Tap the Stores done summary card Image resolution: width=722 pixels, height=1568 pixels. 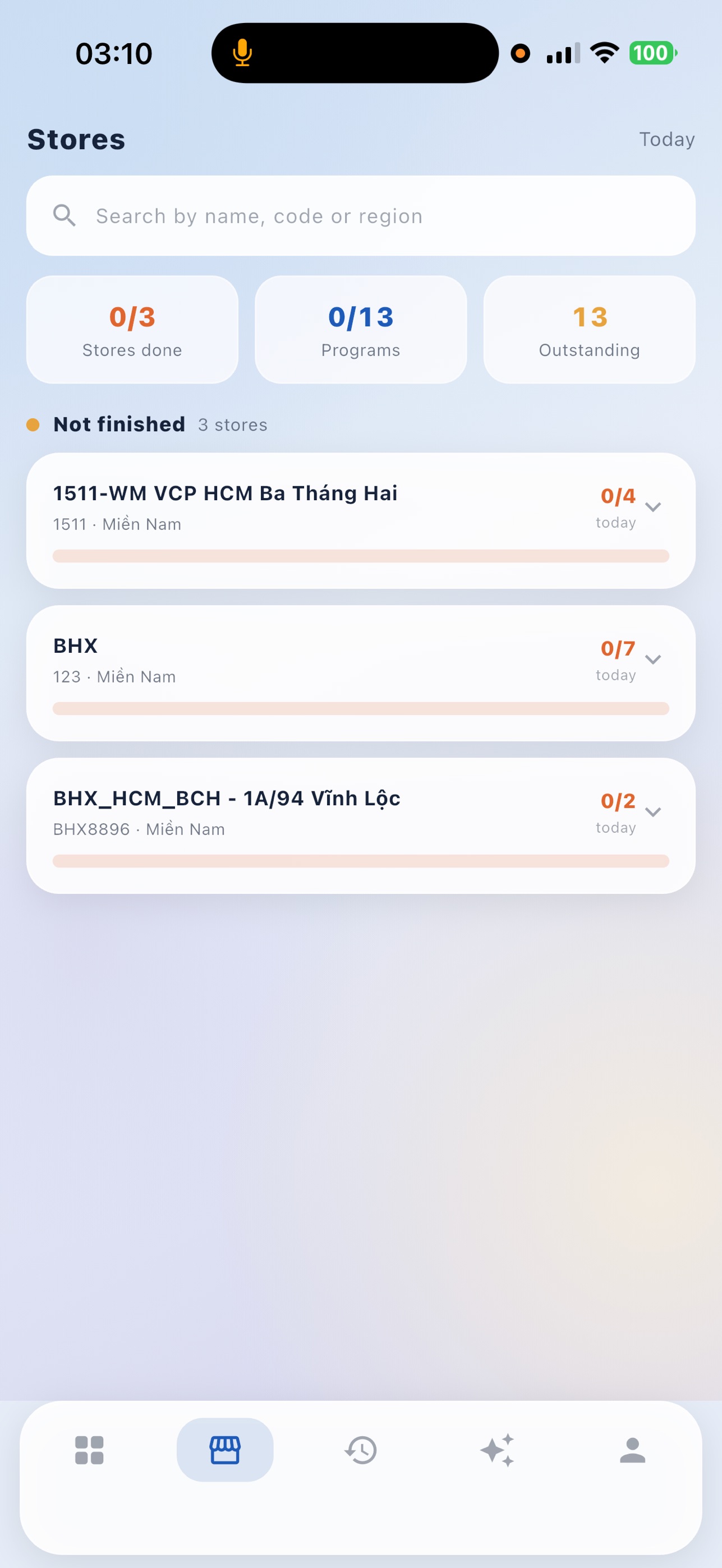click(x=132, y=329)
